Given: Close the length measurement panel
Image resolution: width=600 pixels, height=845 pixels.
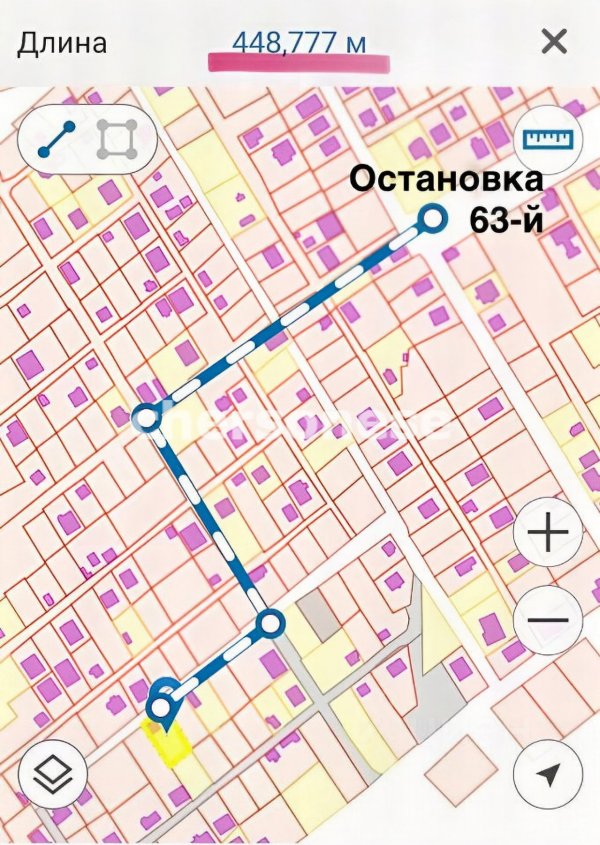Looking at the screenshot, I should pyautogui.click(x=553, y=42).
